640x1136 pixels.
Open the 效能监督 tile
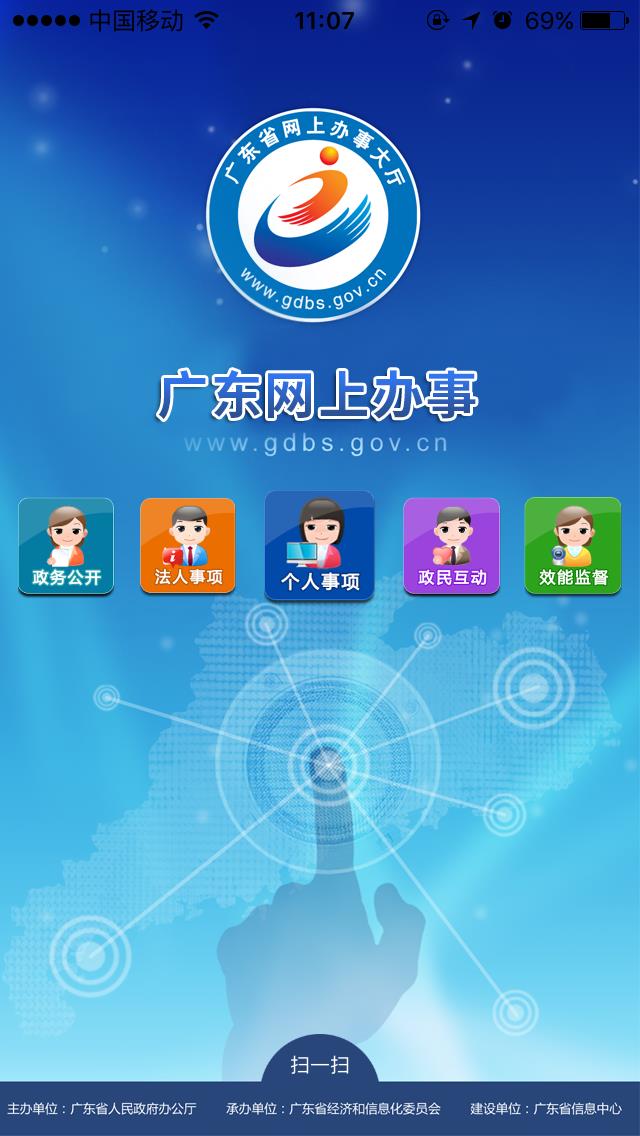click(x=572, y=546)
